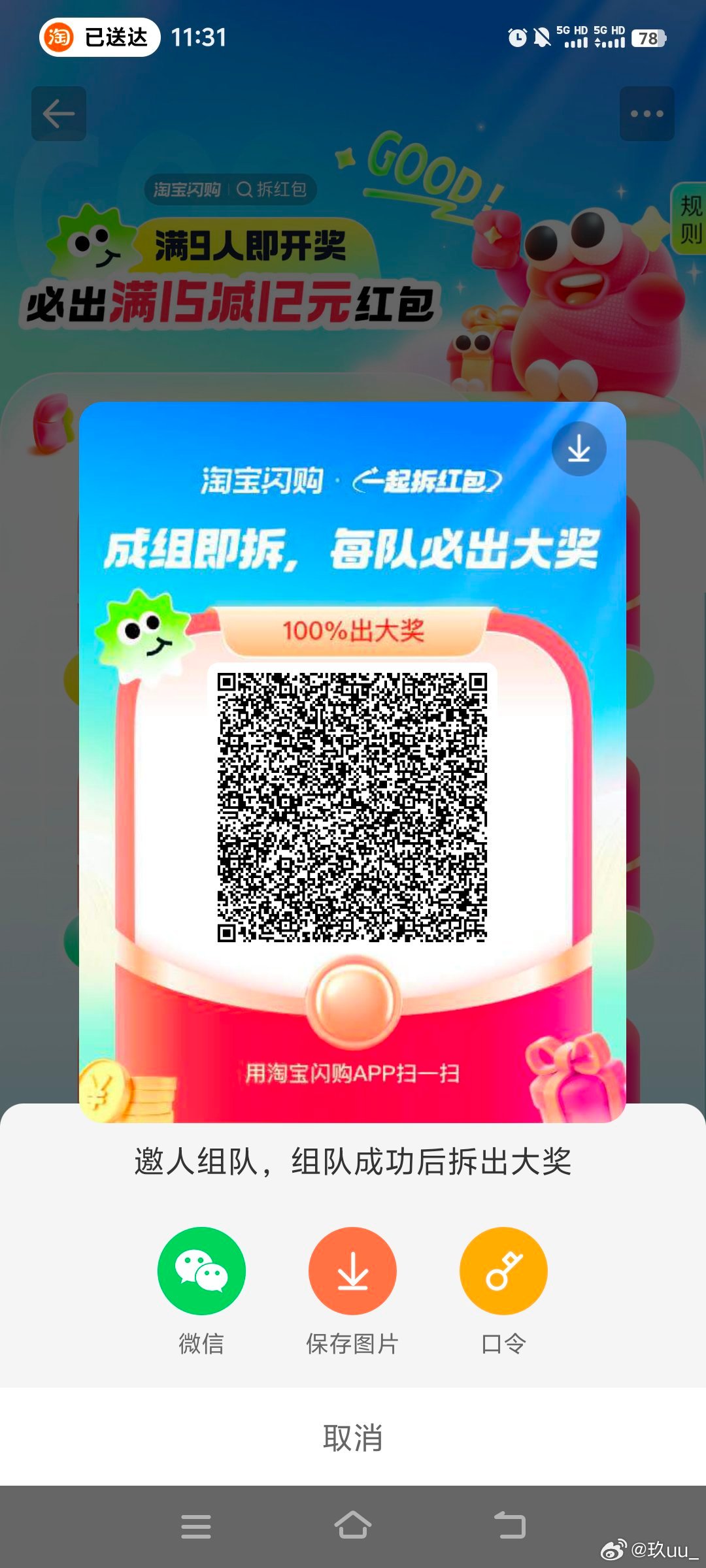Open the three-dot overflow menu
The width and height of the screenshot is (706, 1568).
(x=647, y=114)
